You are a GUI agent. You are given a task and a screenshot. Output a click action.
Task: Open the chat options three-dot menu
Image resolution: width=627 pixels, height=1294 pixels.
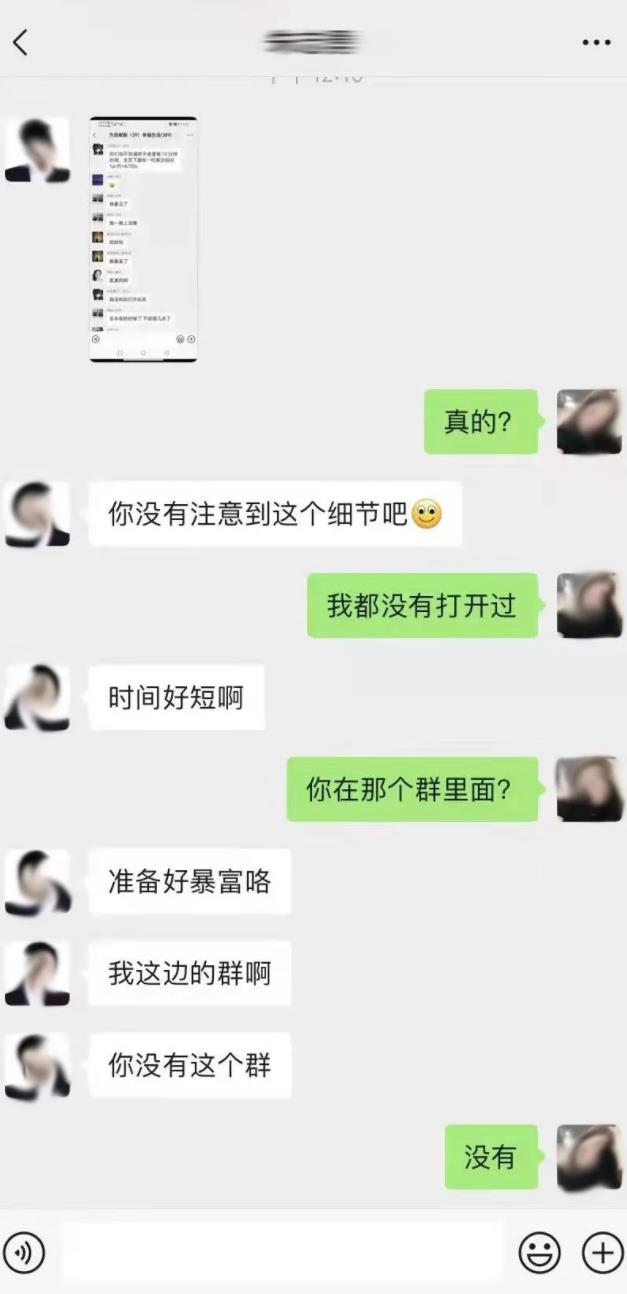coord(596,42)
